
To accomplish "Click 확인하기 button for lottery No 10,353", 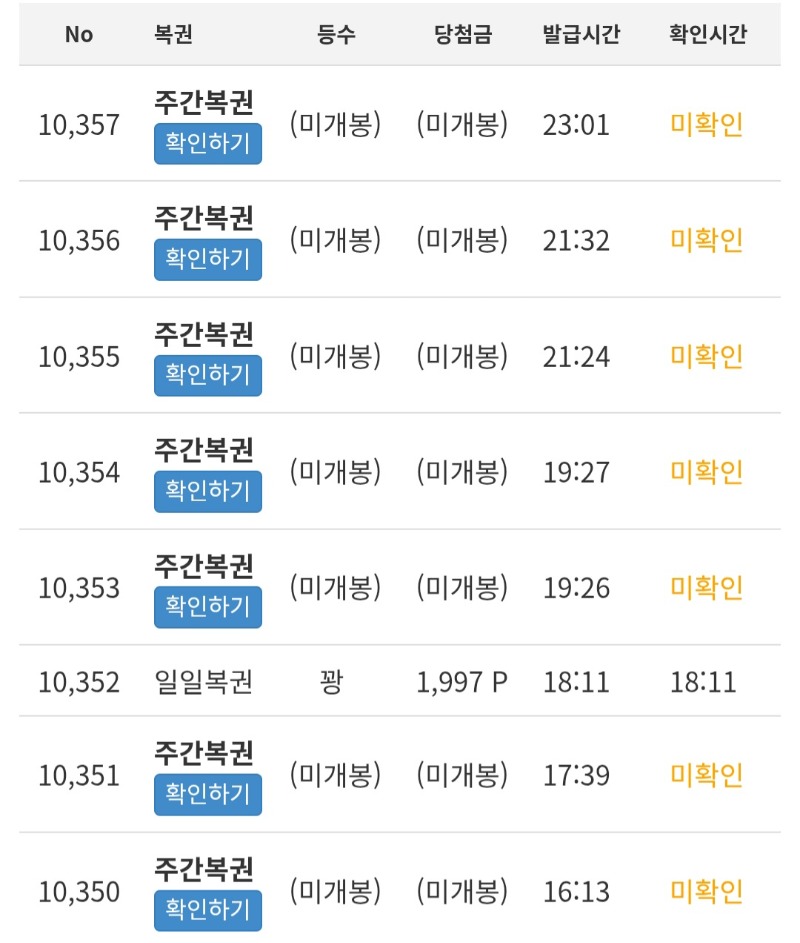I will 207,606.
